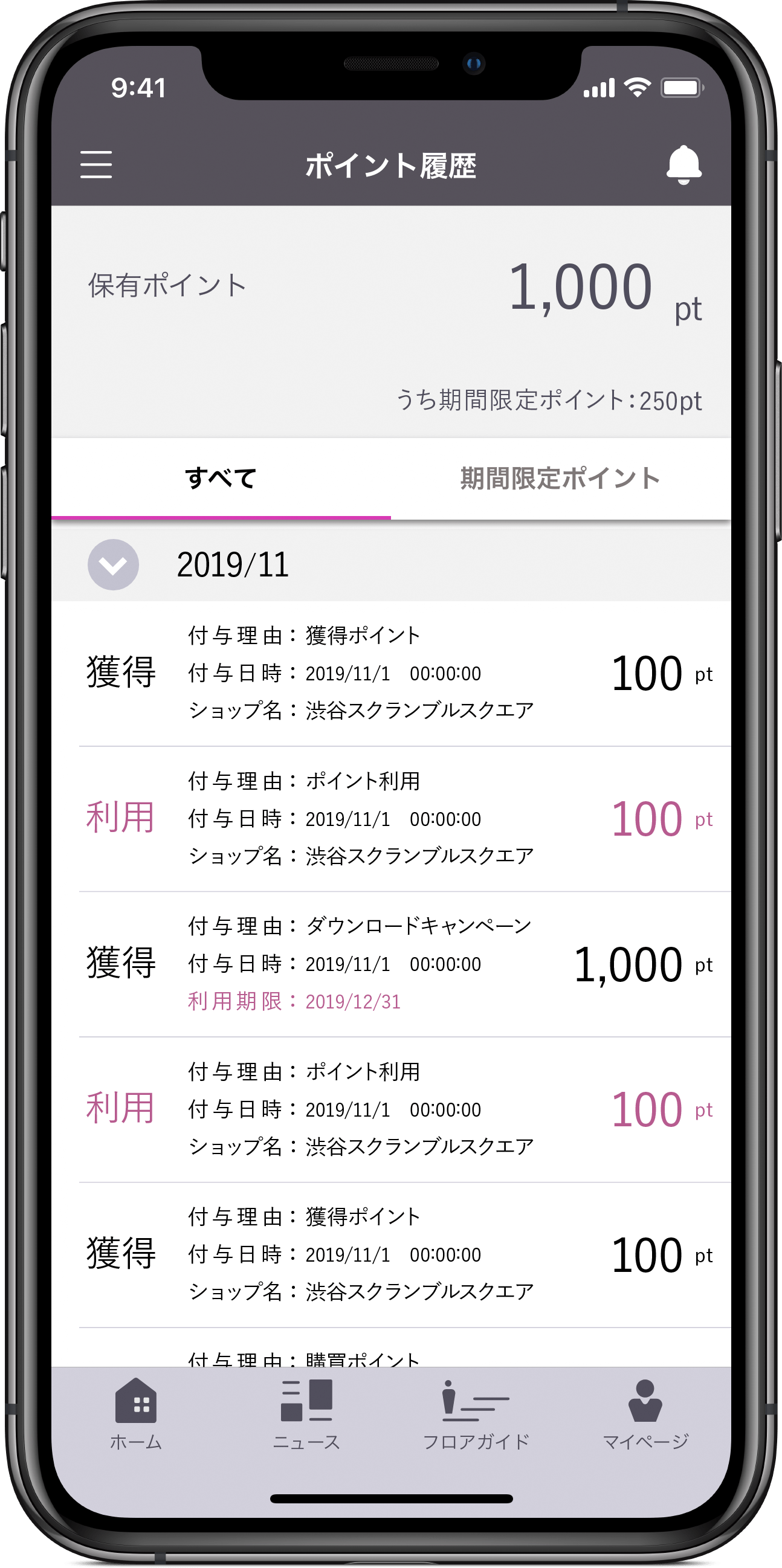Switch to the 期間限定ポイント tab

(560, 479)
